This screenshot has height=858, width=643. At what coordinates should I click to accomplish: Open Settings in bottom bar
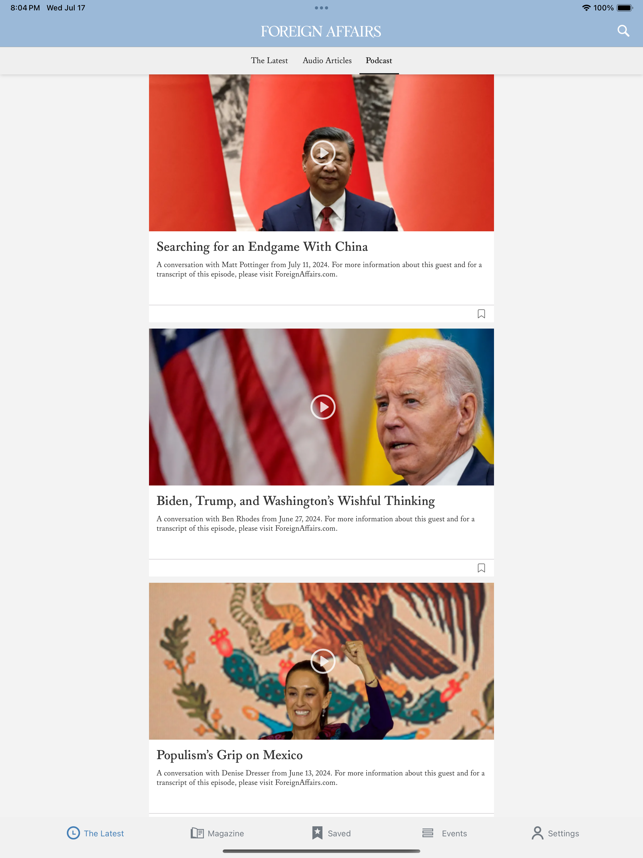(555, 833)
